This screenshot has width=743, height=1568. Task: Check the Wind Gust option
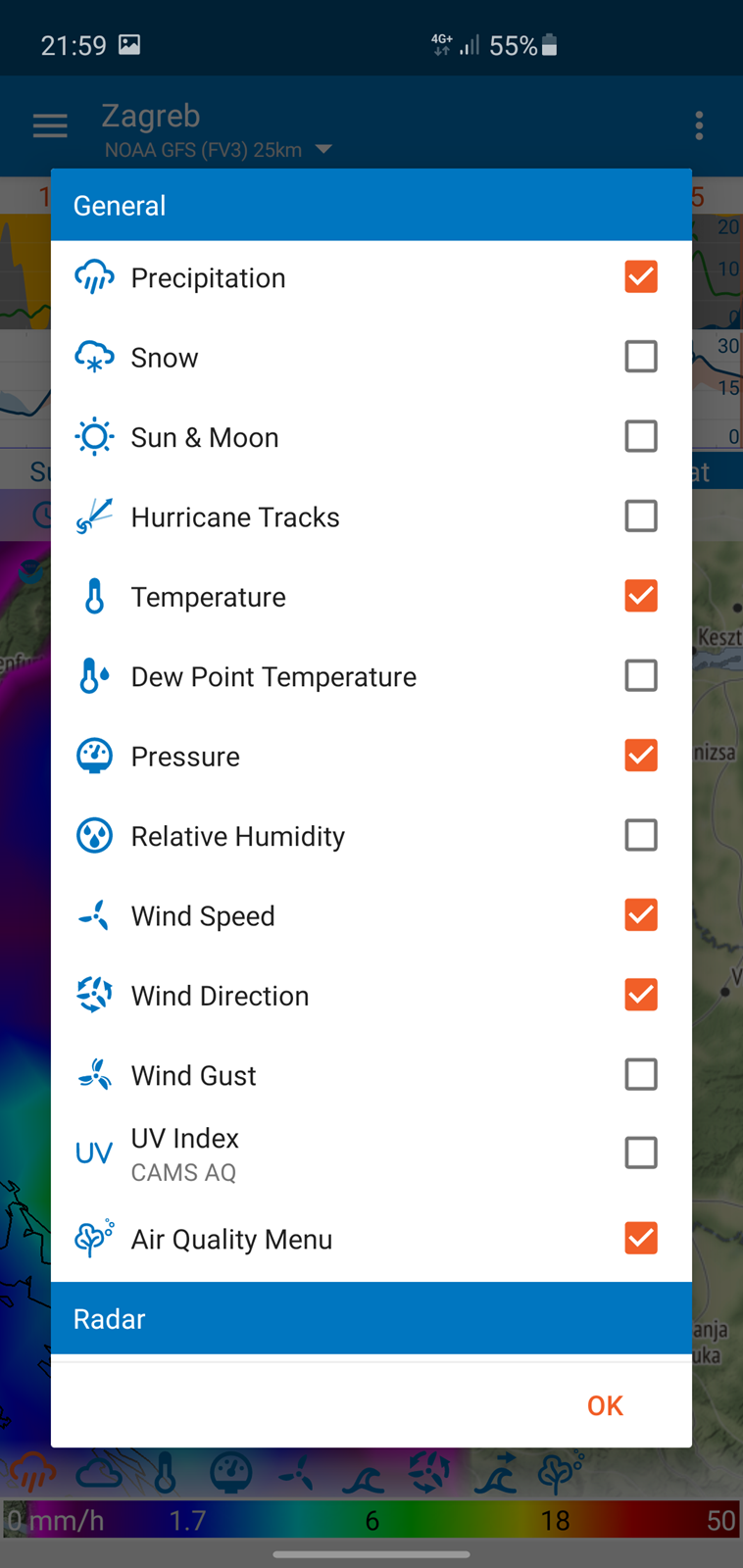pos(641,1074)
